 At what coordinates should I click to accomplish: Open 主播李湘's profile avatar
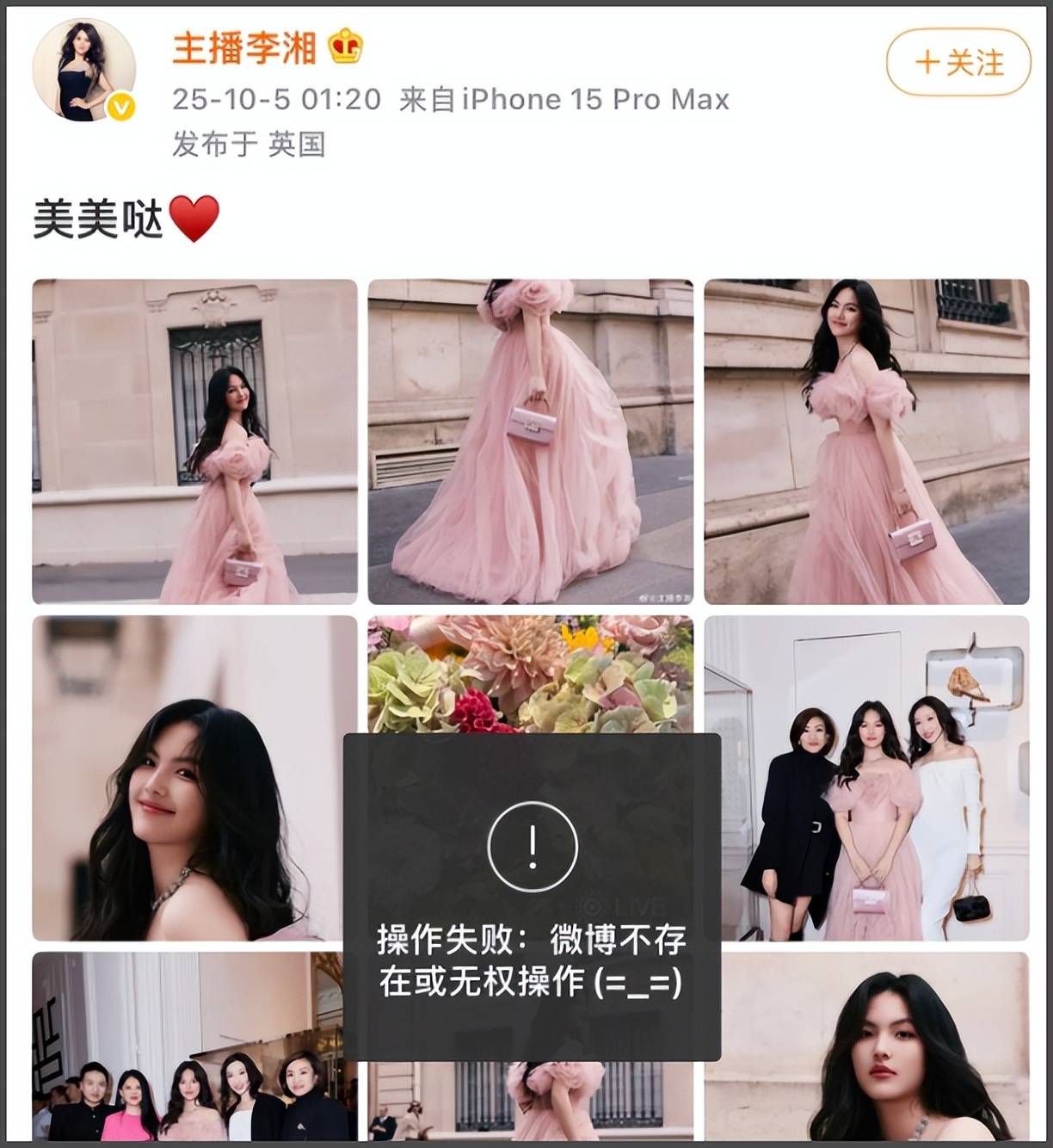(x=83, y=69)
